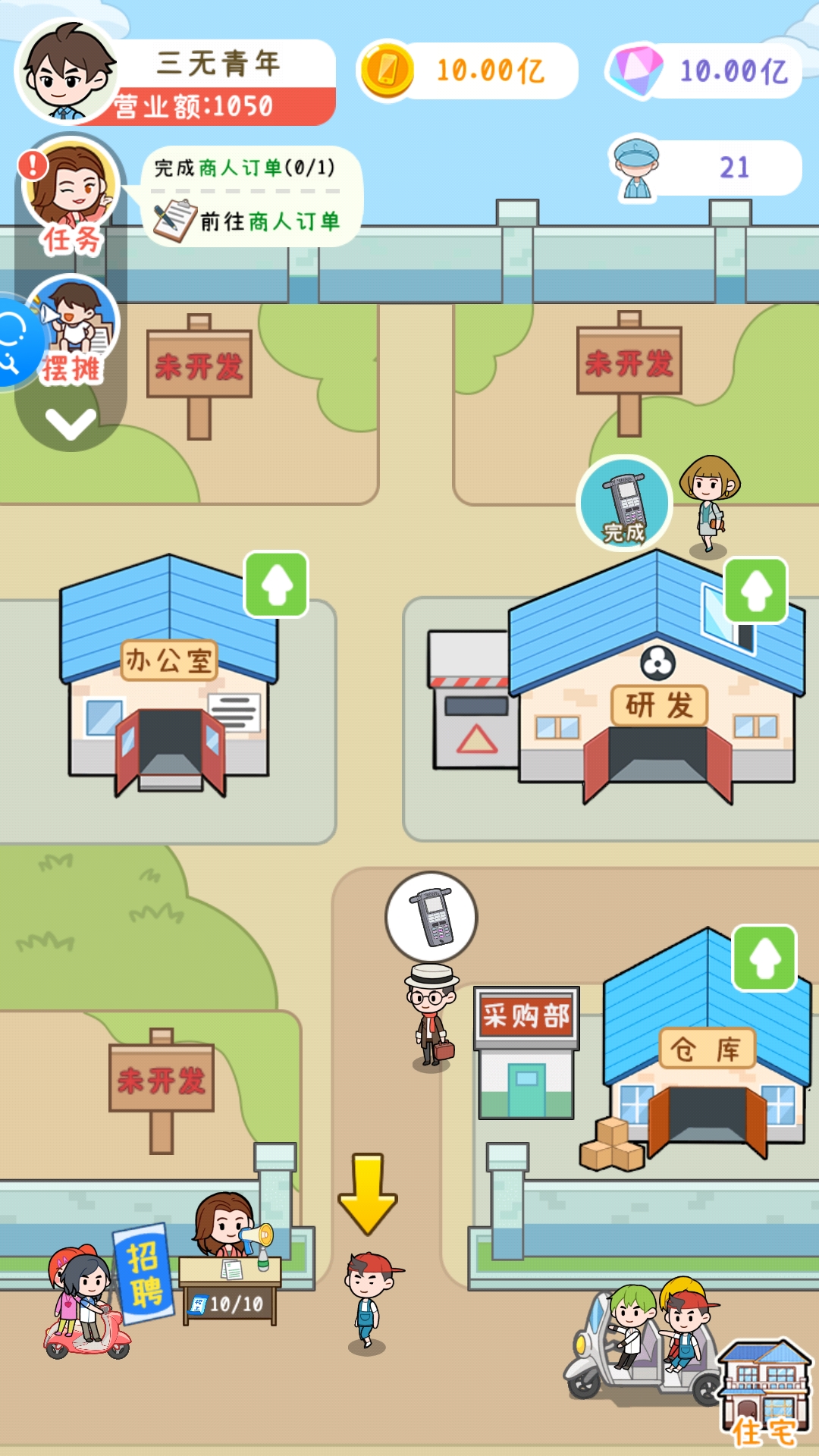Go to 住宅 residence

tap(764, 1394)
